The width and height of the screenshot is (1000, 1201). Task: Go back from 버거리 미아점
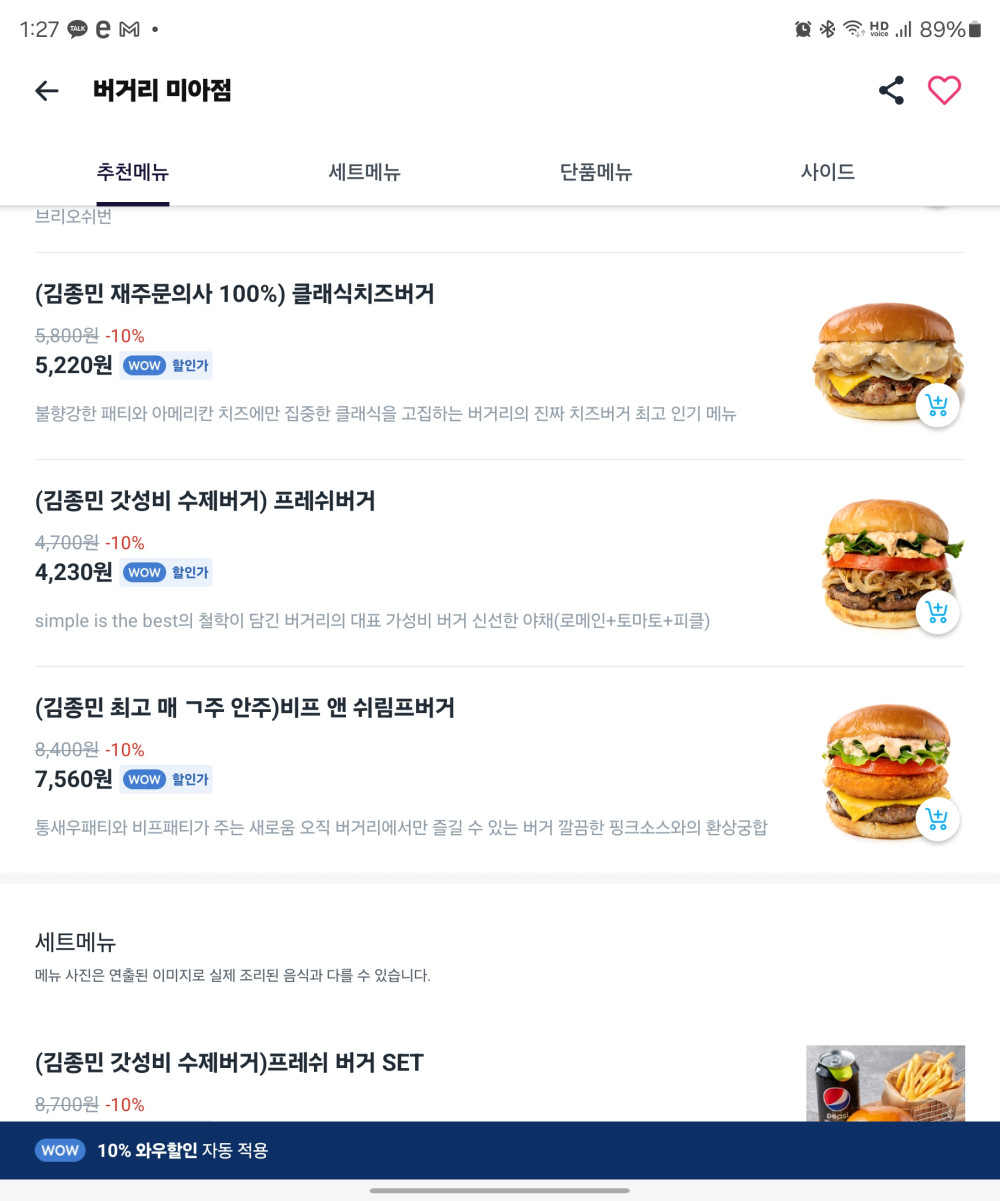click(47, 91)
